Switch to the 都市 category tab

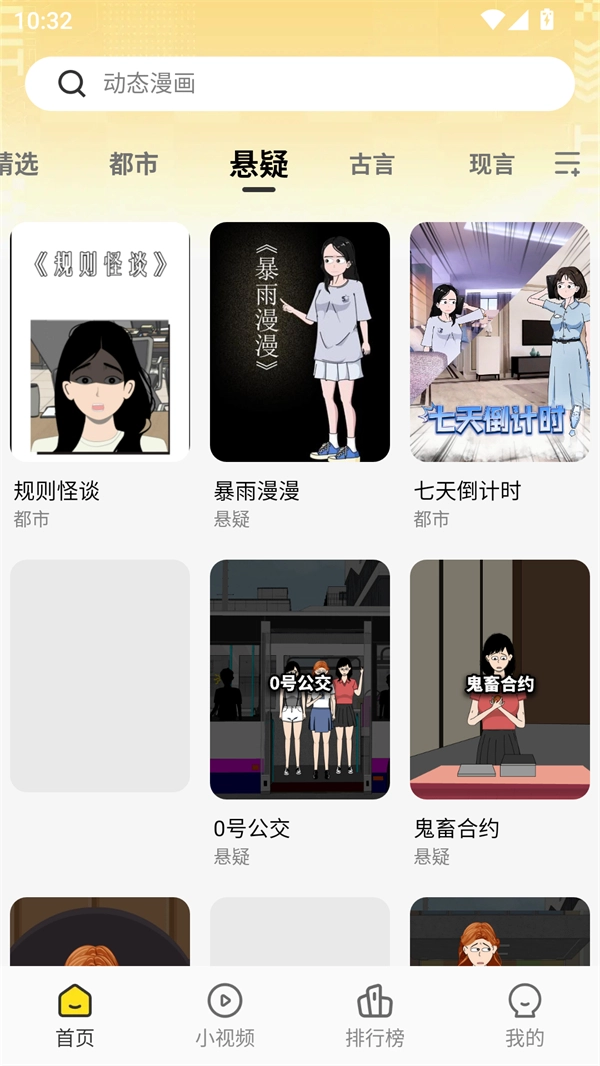134,164
